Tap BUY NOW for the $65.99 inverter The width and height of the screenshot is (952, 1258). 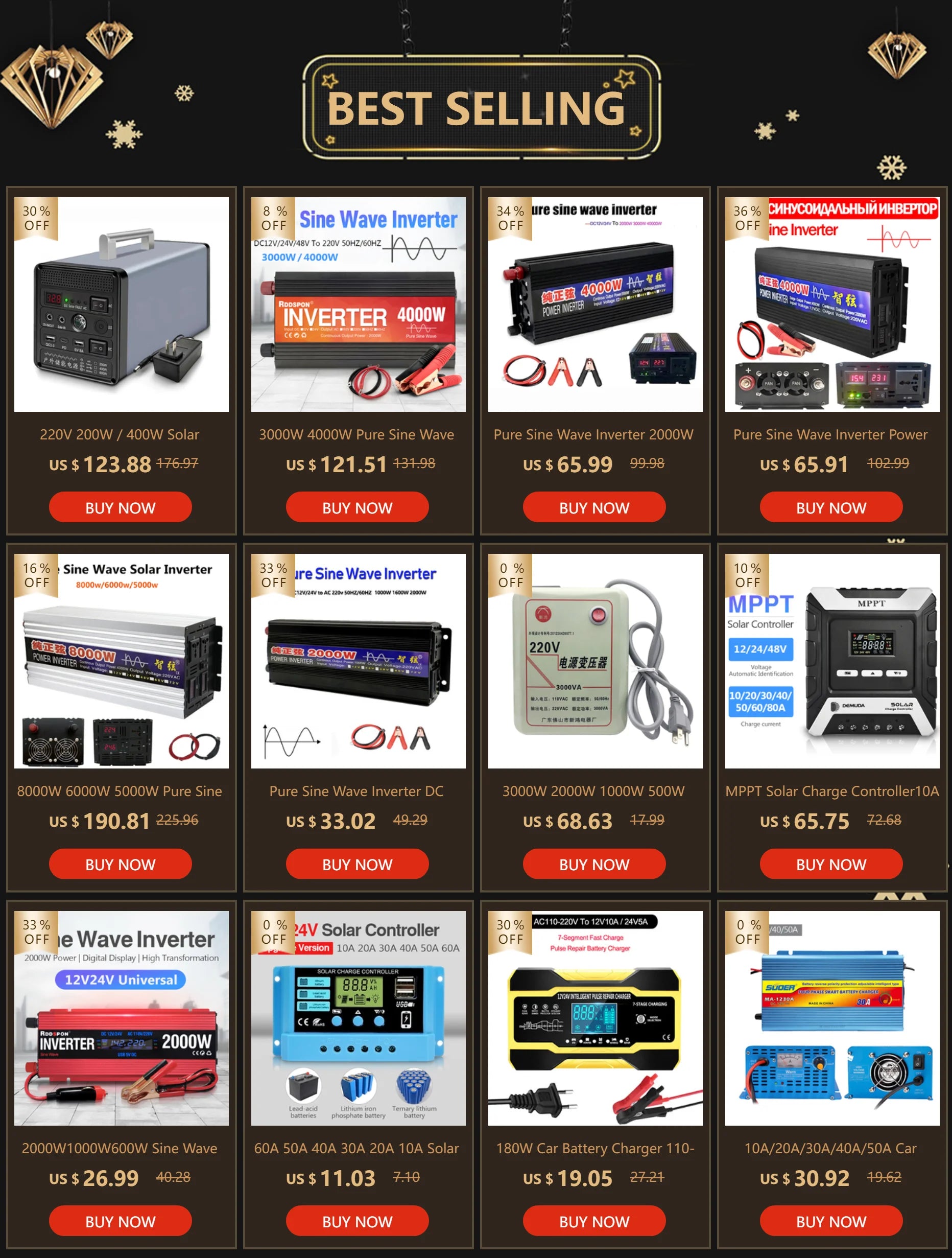594,507
